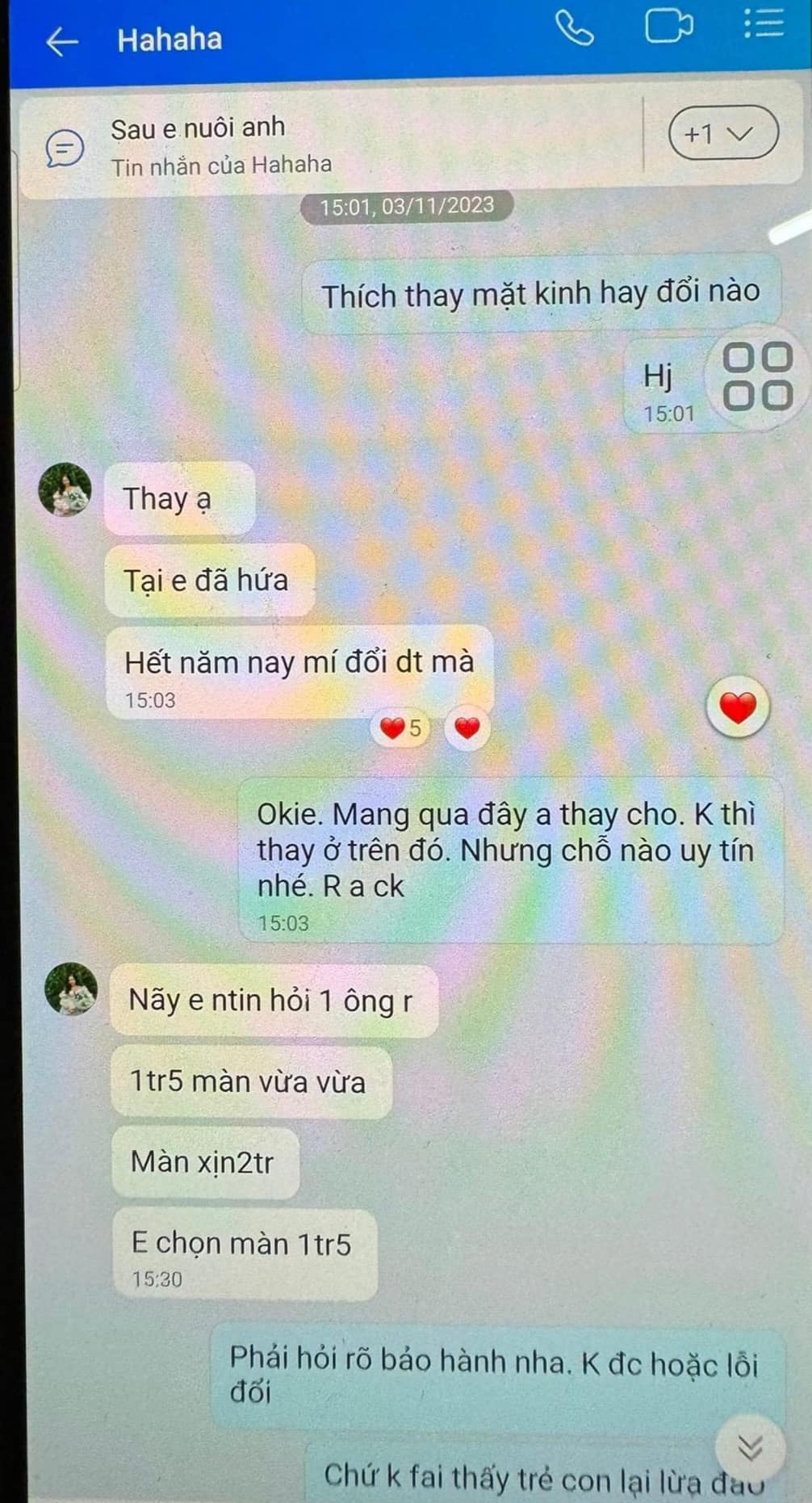Open the chat options menu
Image resolution: width=812 pixels, height=1503 pixels.
click(763, 23)
